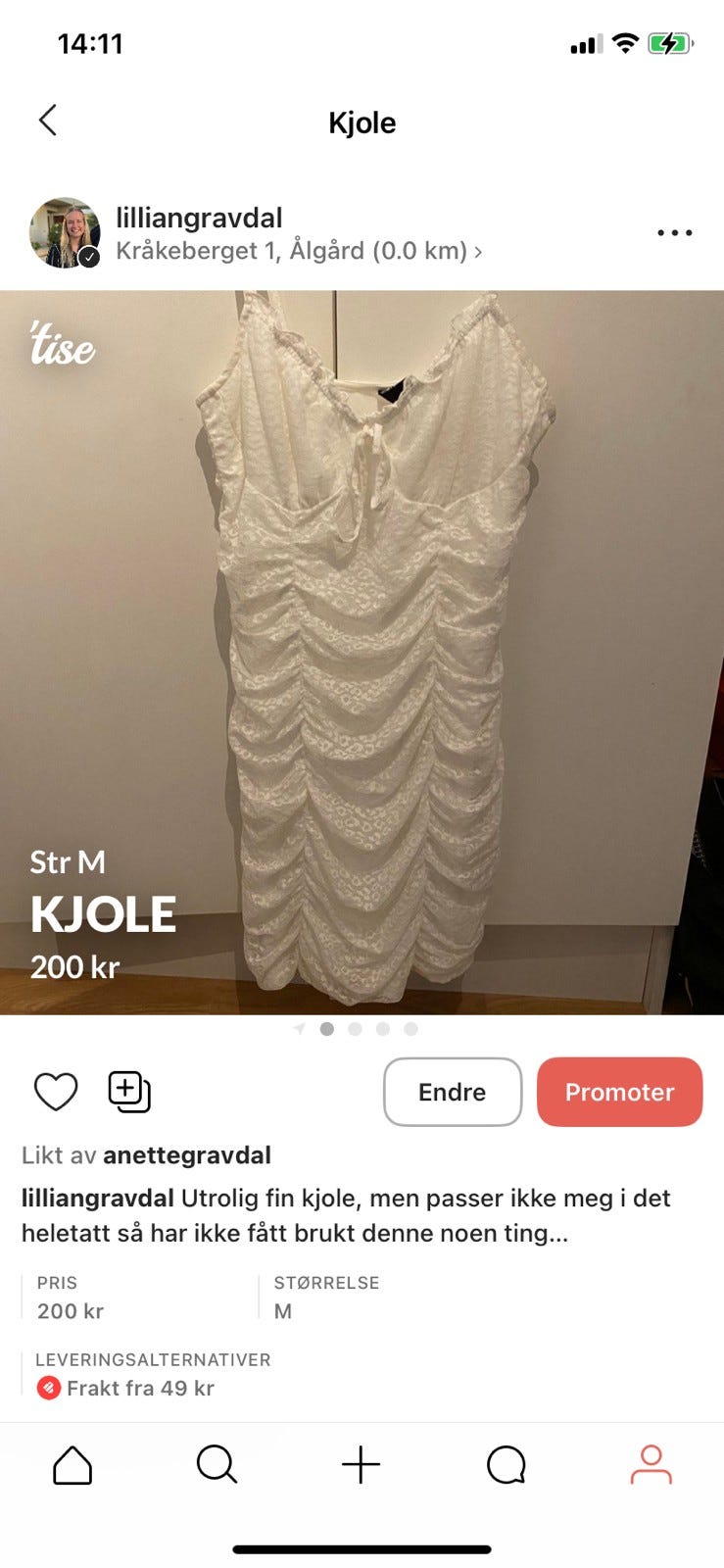The image size is (724, 1568).
Task: Open the three-dot options menu
Action: pos(674,231)
